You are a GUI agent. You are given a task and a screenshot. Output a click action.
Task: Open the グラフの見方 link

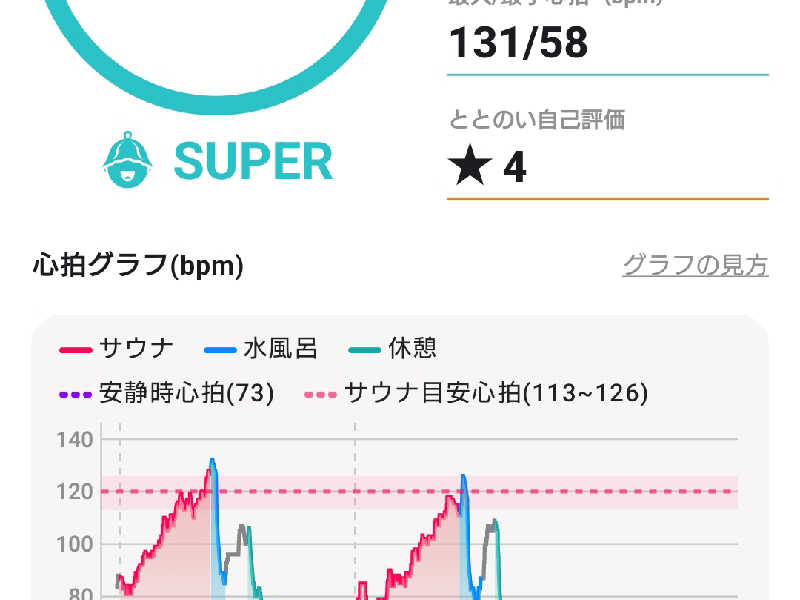pyautogui.click(x=695, y=266)
